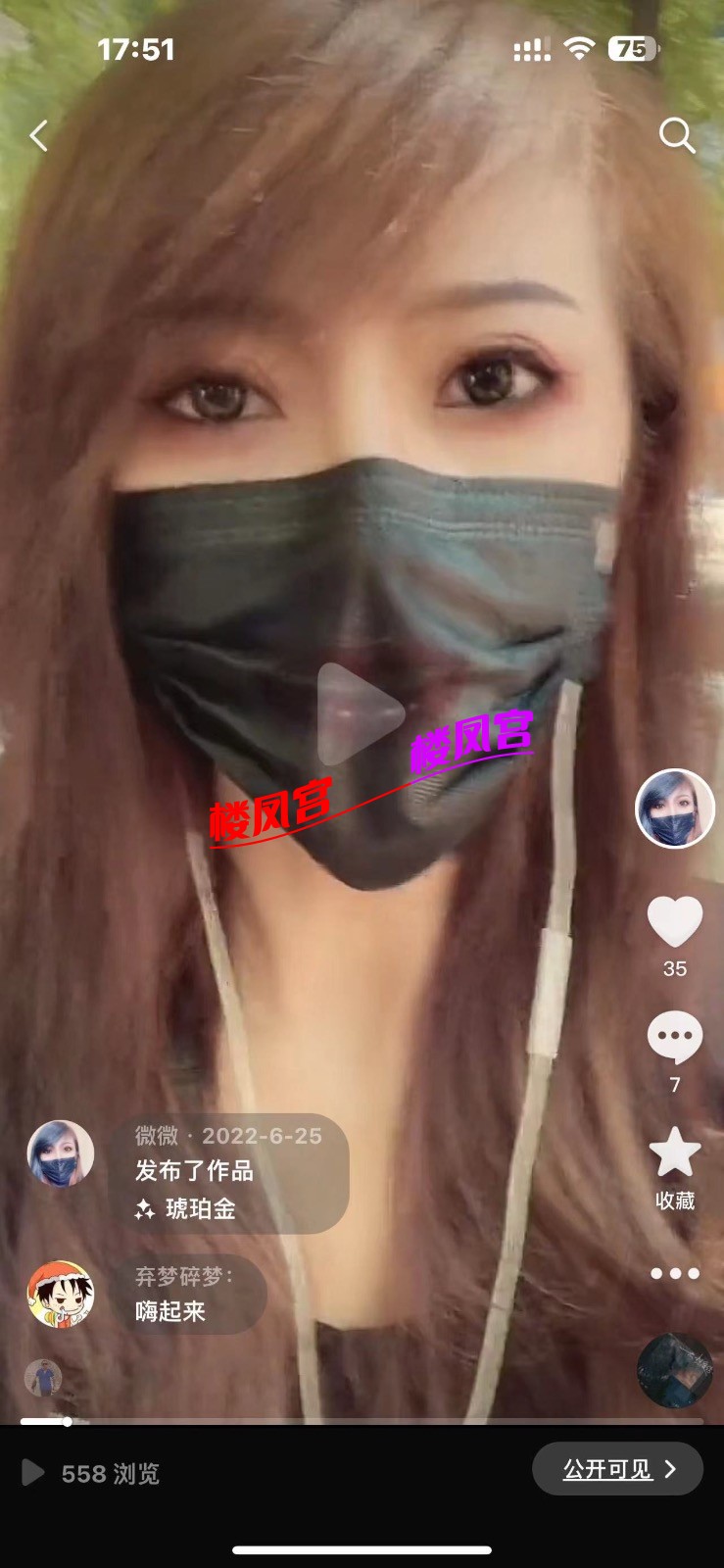
Task: Tap the 公开可见 visibility button
Action: [617, 1469]
